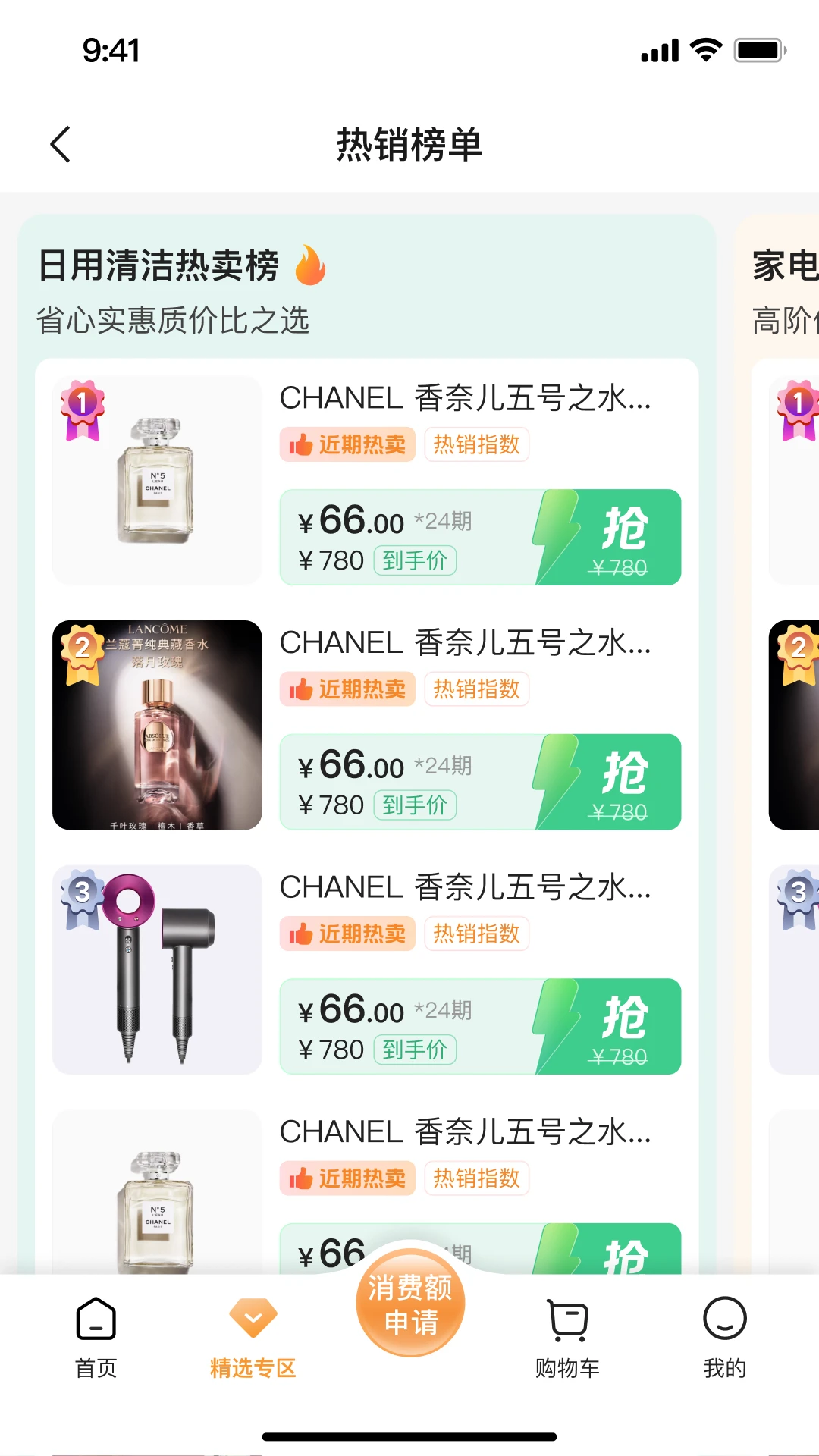Open the rank 2 Lancôme perfume image
819x1456 pixels.
point(157,725)
